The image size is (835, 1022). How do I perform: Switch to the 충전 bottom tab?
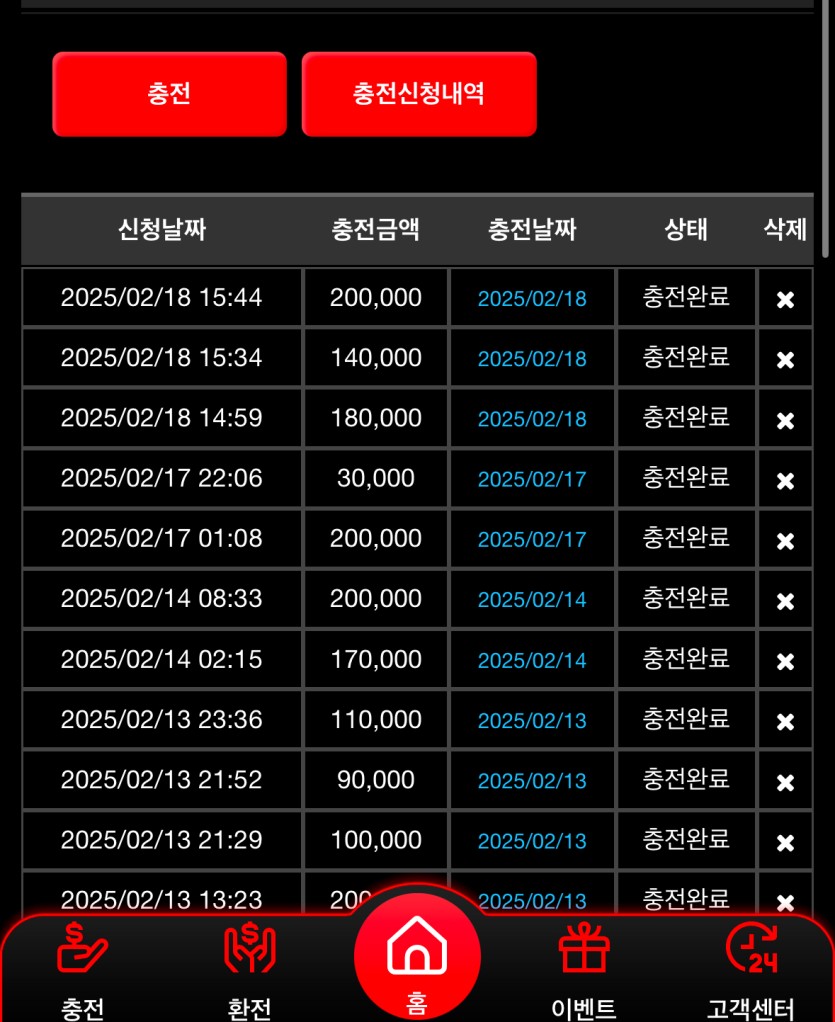pos(83,968)
